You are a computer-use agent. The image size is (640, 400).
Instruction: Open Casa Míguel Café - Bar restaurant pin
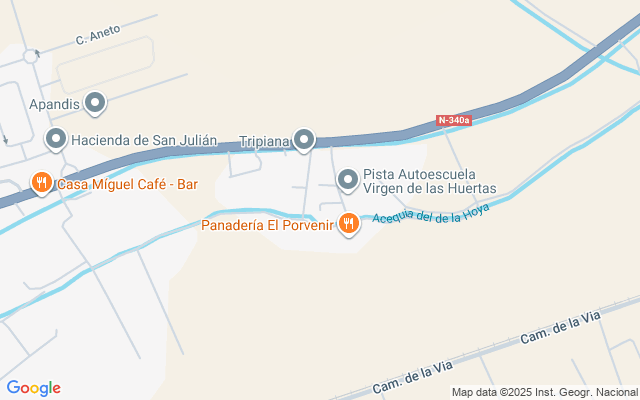(42, 183)
